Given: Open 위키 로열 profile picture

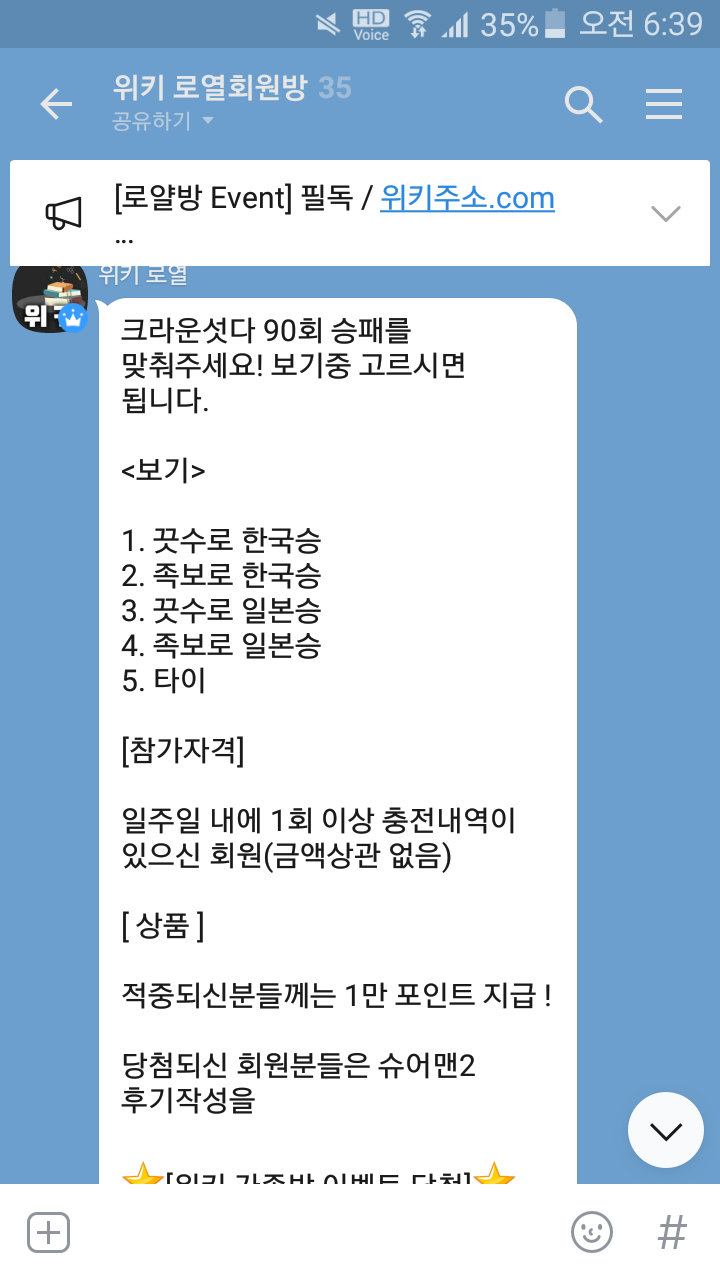Looking at the screenshot, I should click(49, 299).
